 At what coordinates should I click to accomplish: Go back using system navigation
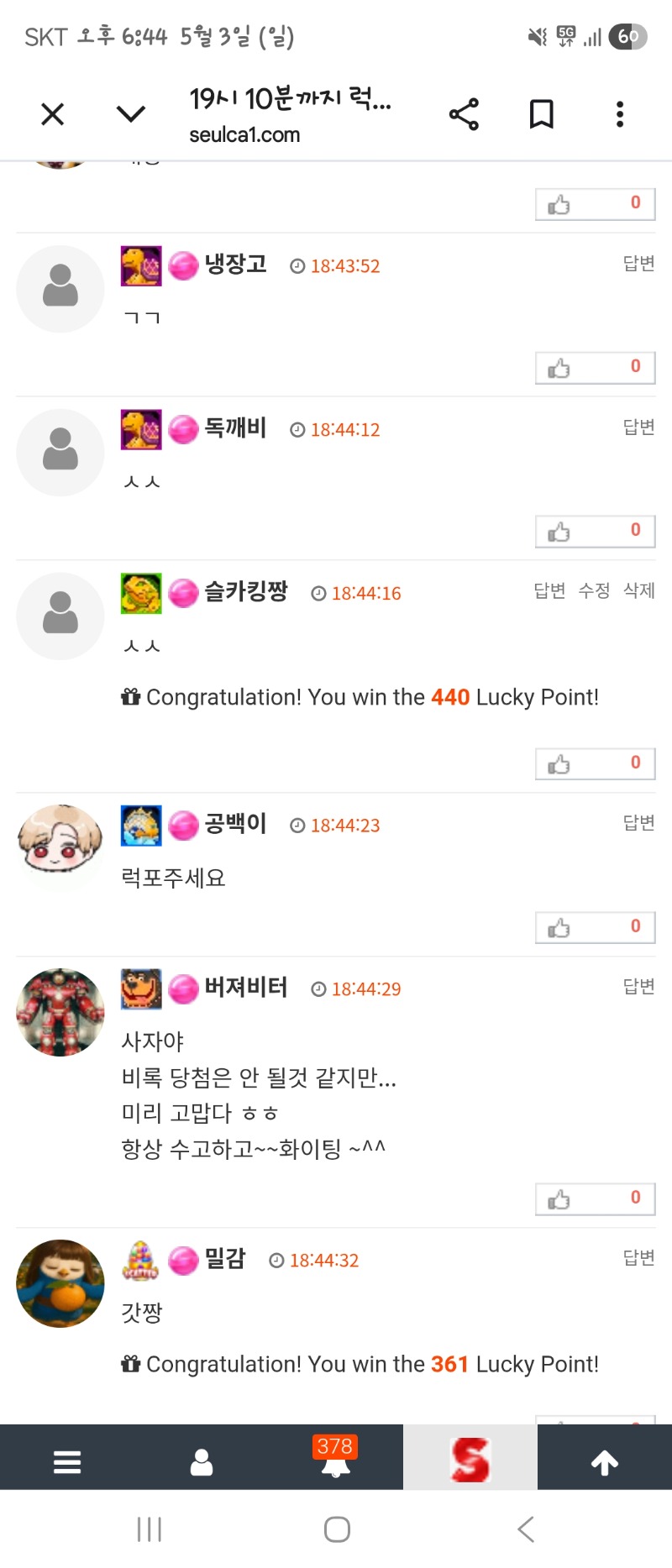click(526, 1529)
